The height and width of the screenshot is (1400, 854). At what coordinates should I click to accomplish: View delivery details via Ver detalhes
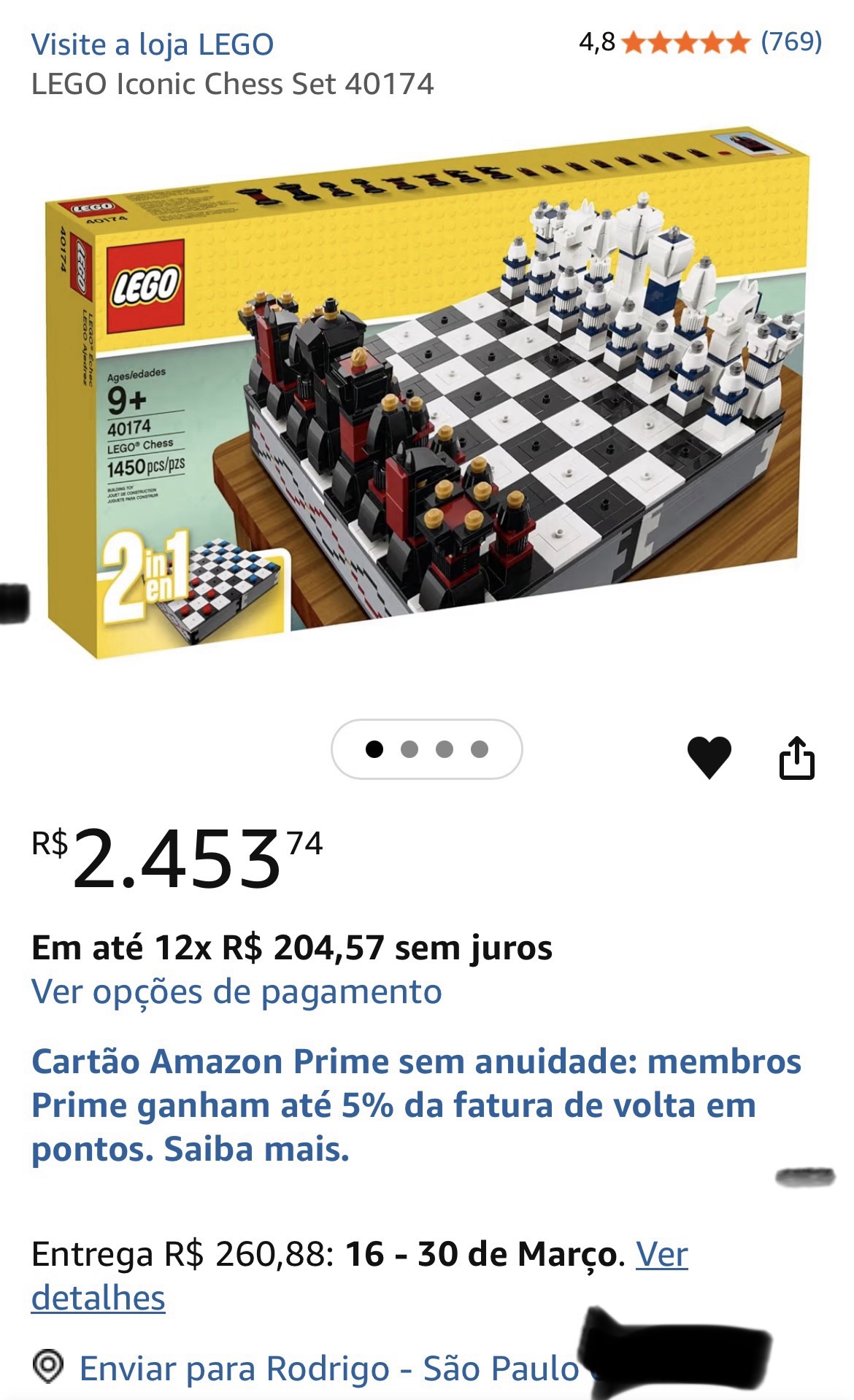(661, 1255)
